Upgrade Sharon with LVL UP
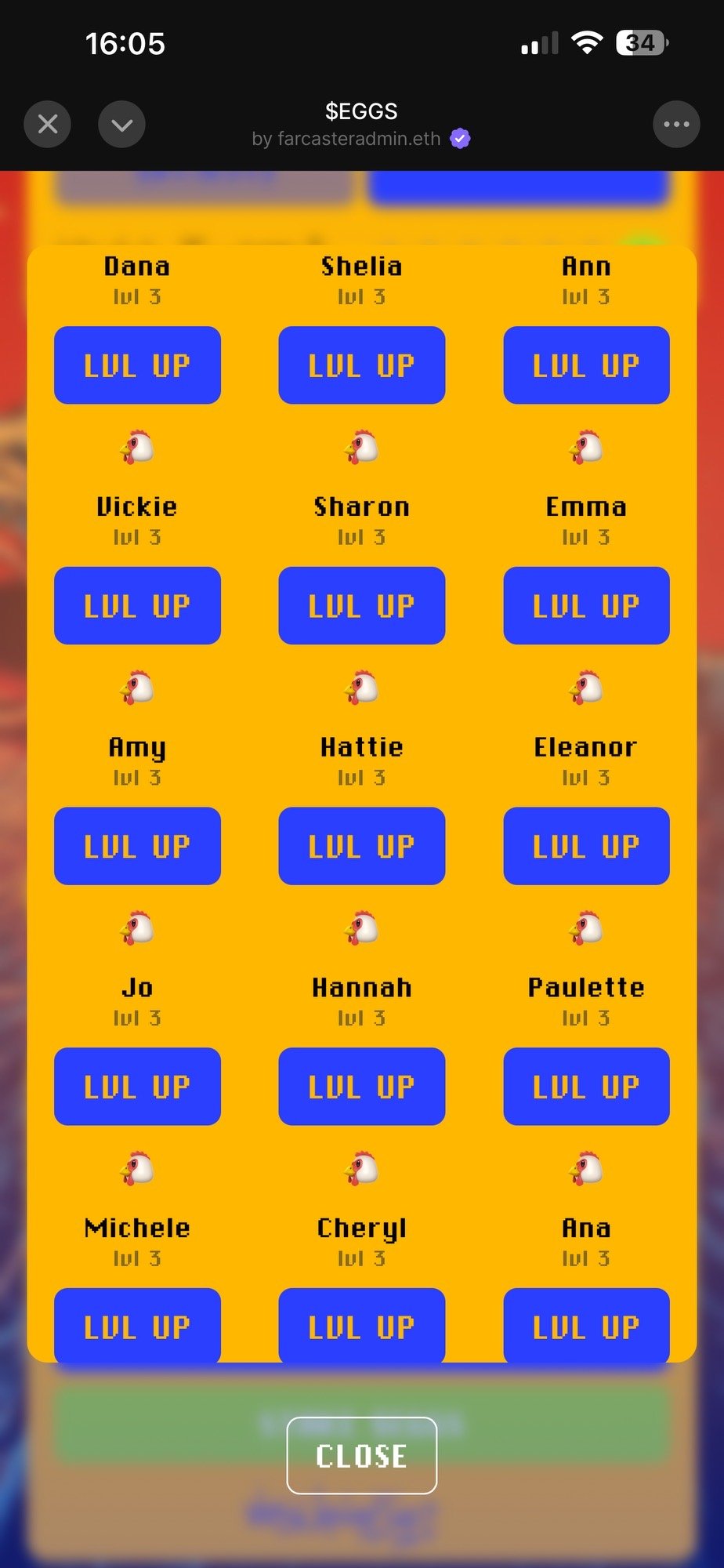The image size is (724, 1568). (361, 606)
